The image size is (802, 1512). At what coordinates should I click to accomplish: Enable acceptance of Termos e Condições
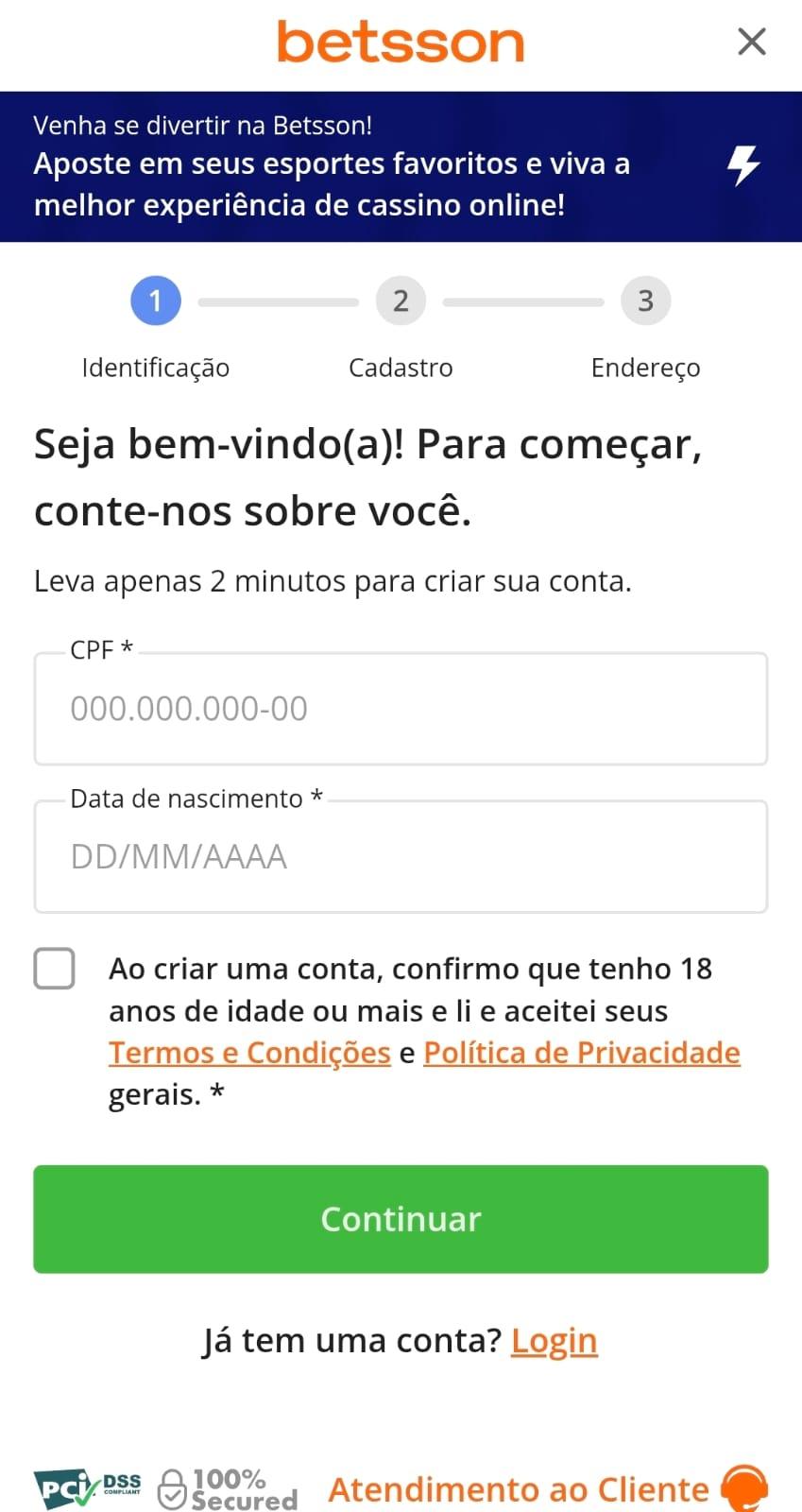tap(54, 968)
